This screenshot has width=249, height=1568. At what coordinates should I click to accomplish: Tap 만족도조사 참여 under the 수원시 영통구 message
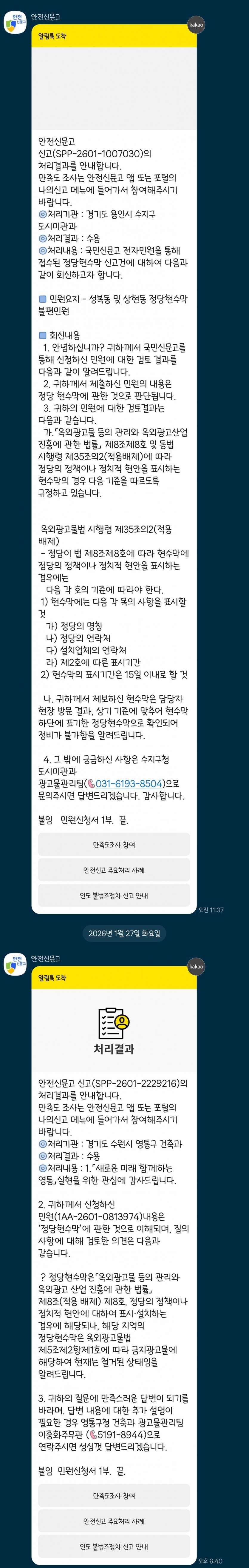pyautogui.click(x=114, y=1495)
